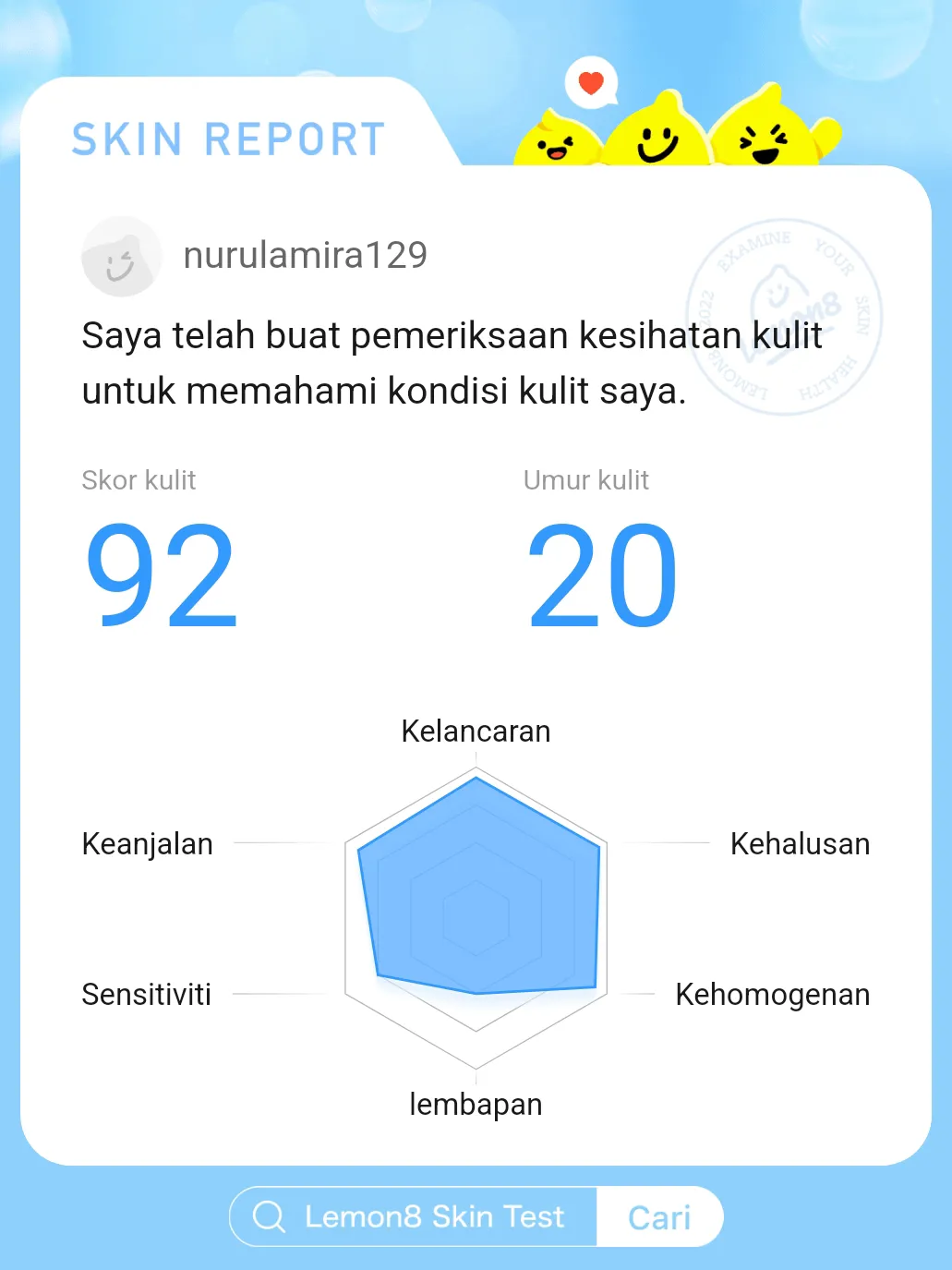Select the nurulamira129 profile avatar
This screenshot has width=952, height=1270.
tap(122, 255)
